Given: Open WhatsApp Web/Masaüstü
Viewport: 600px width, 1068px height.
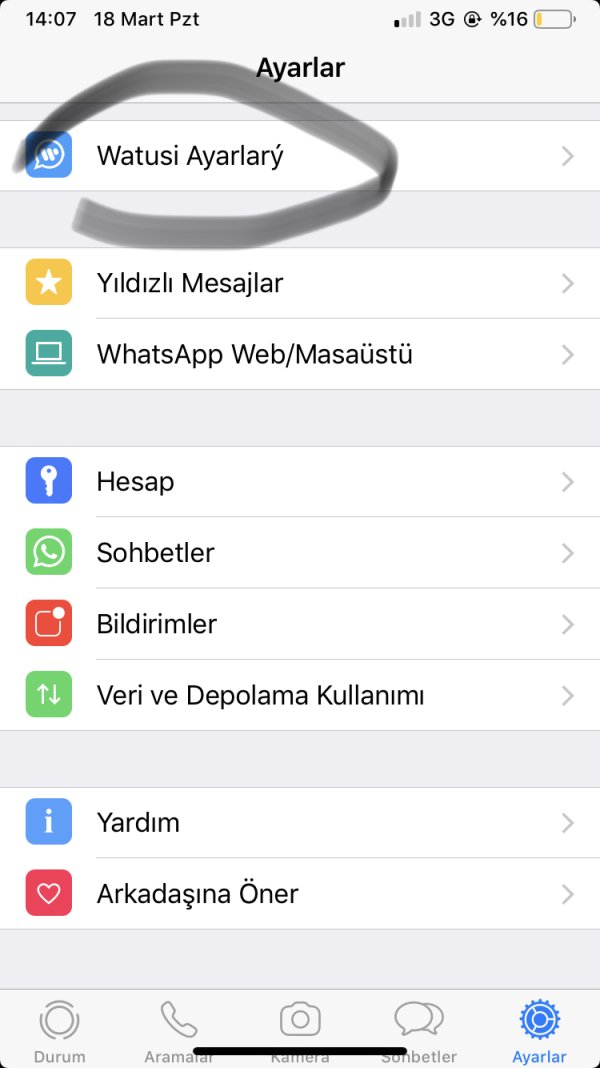Looking at the screenshot, I should 300,354.
